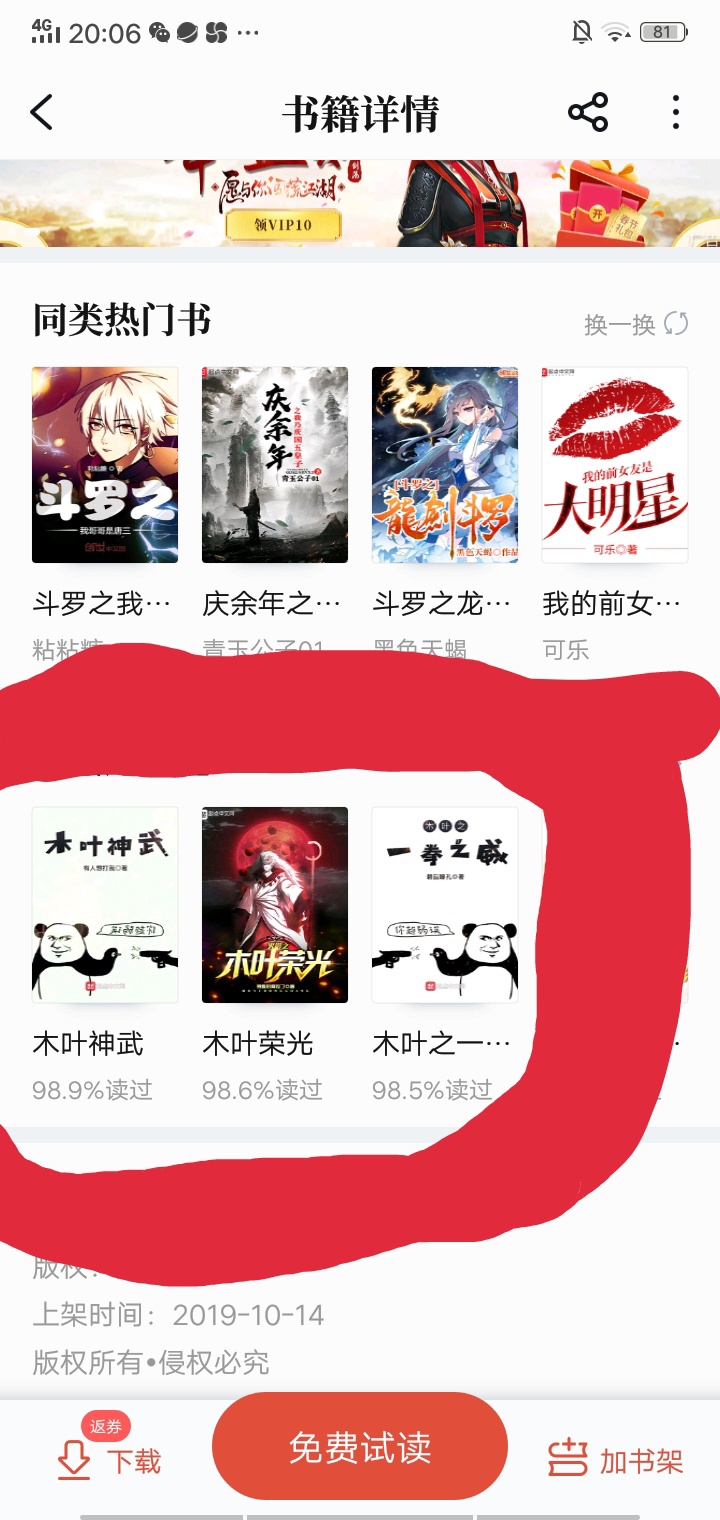Go back from book details
This screenshot has width=720, height=1520.
tap(41, 113)
